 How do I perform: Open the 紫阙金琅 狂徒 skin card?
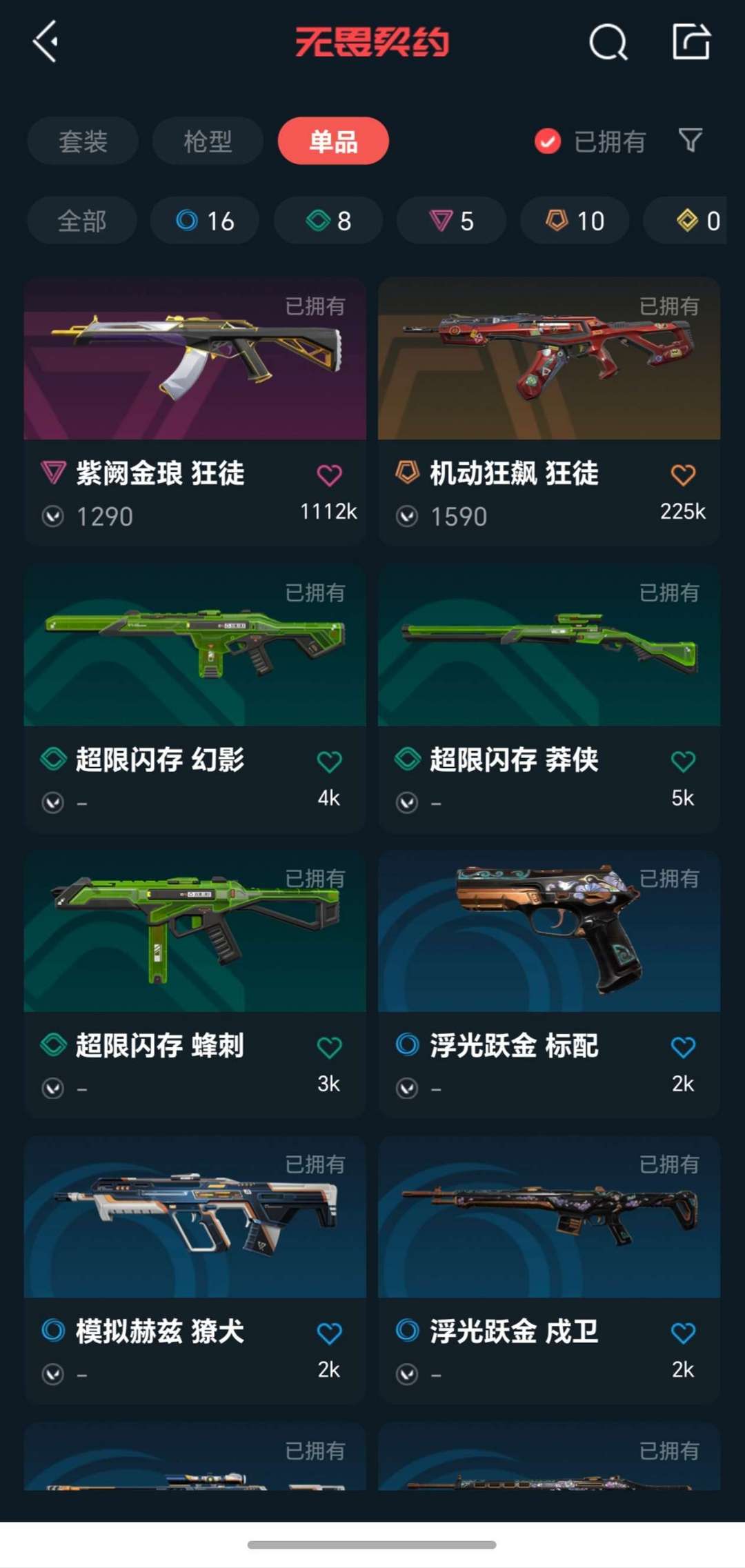point(195,412)
